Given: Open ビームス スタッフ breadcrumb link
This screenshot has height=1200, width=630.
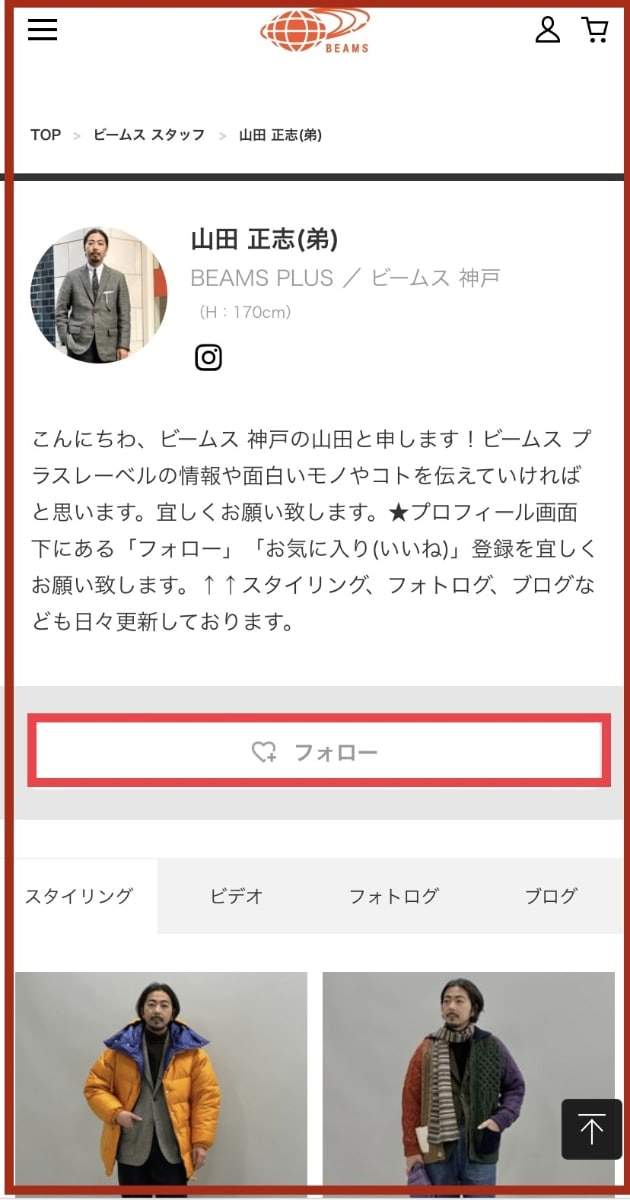Looking at the screenshot, I should (149, 135).
